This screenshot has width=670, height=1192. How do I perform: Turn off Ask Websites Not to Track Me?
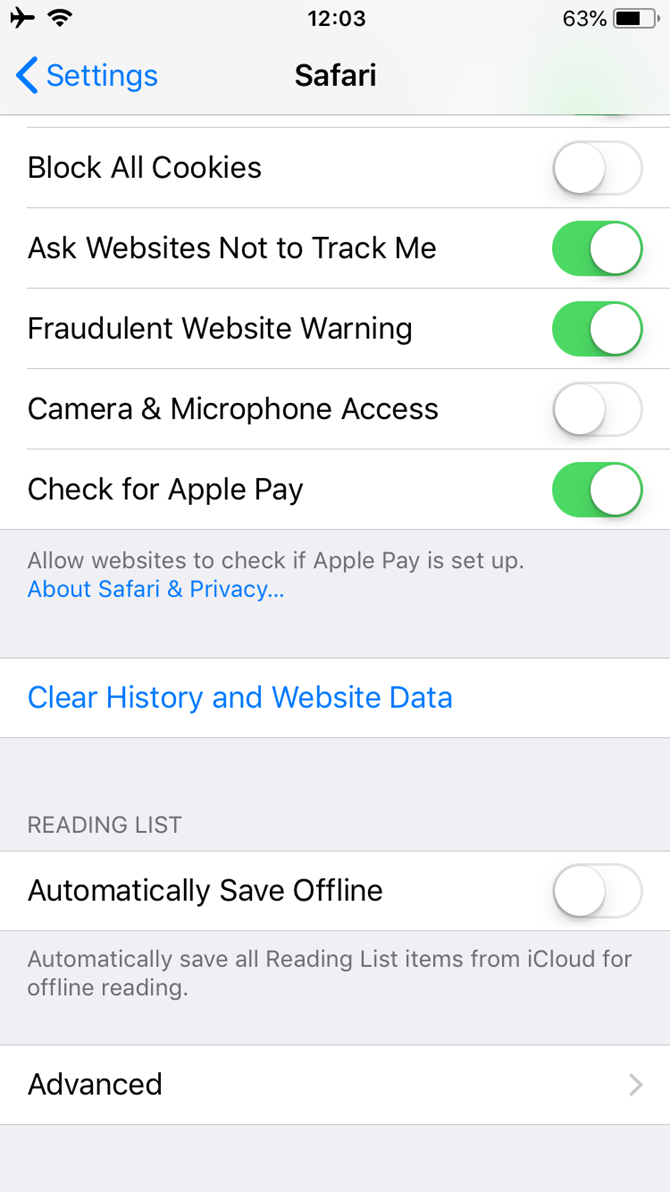597,249
